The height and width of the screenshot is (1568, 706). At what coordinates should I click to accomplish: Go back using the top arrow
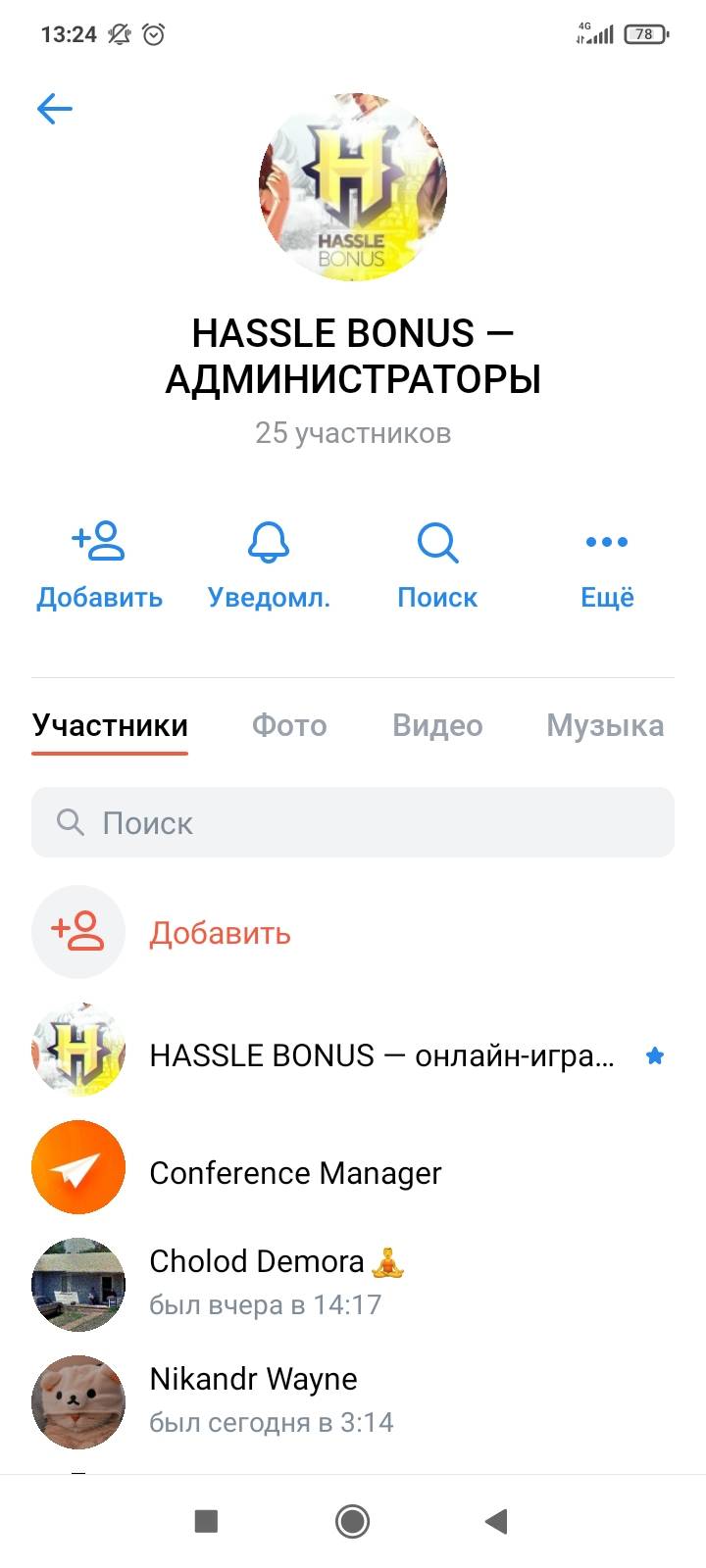click(x=55, y=108)
